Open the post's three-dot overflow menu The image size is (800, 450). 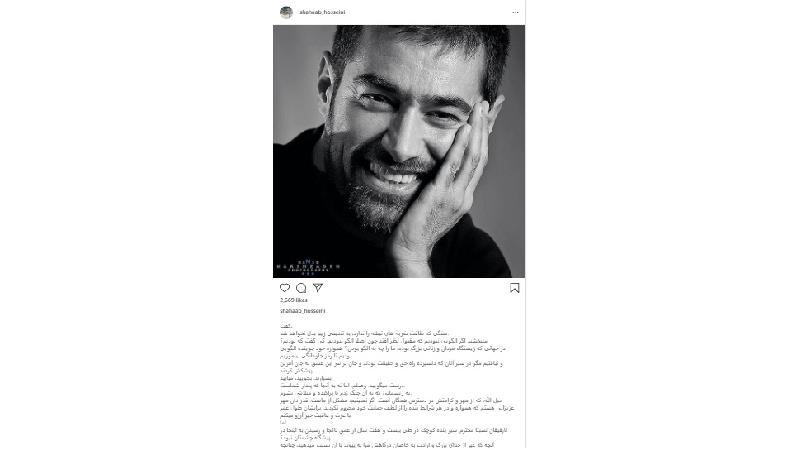tap(514, 12)
